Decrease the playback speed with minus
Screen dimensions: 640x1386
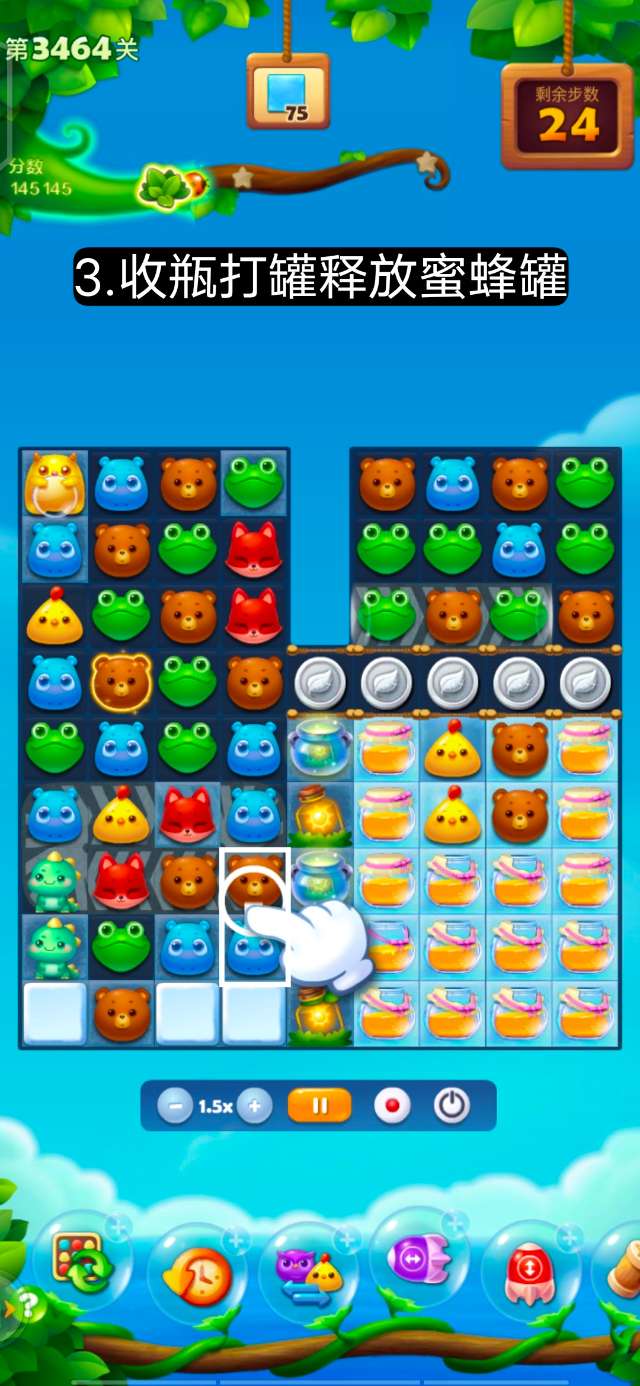[175, 1106]
